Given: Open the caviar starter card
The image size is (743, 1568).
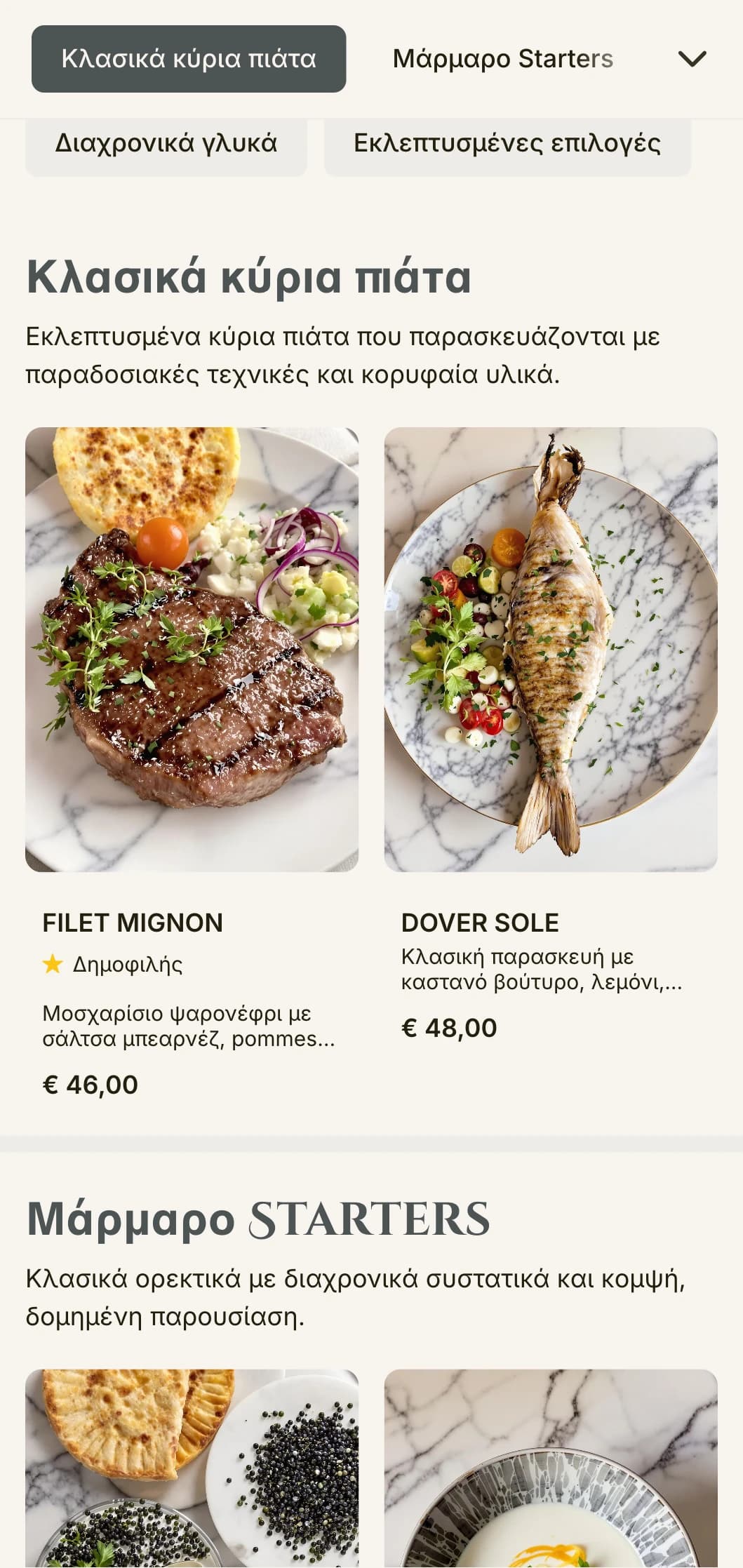Looking at the screenshot, I should [x=192, y=1468].
